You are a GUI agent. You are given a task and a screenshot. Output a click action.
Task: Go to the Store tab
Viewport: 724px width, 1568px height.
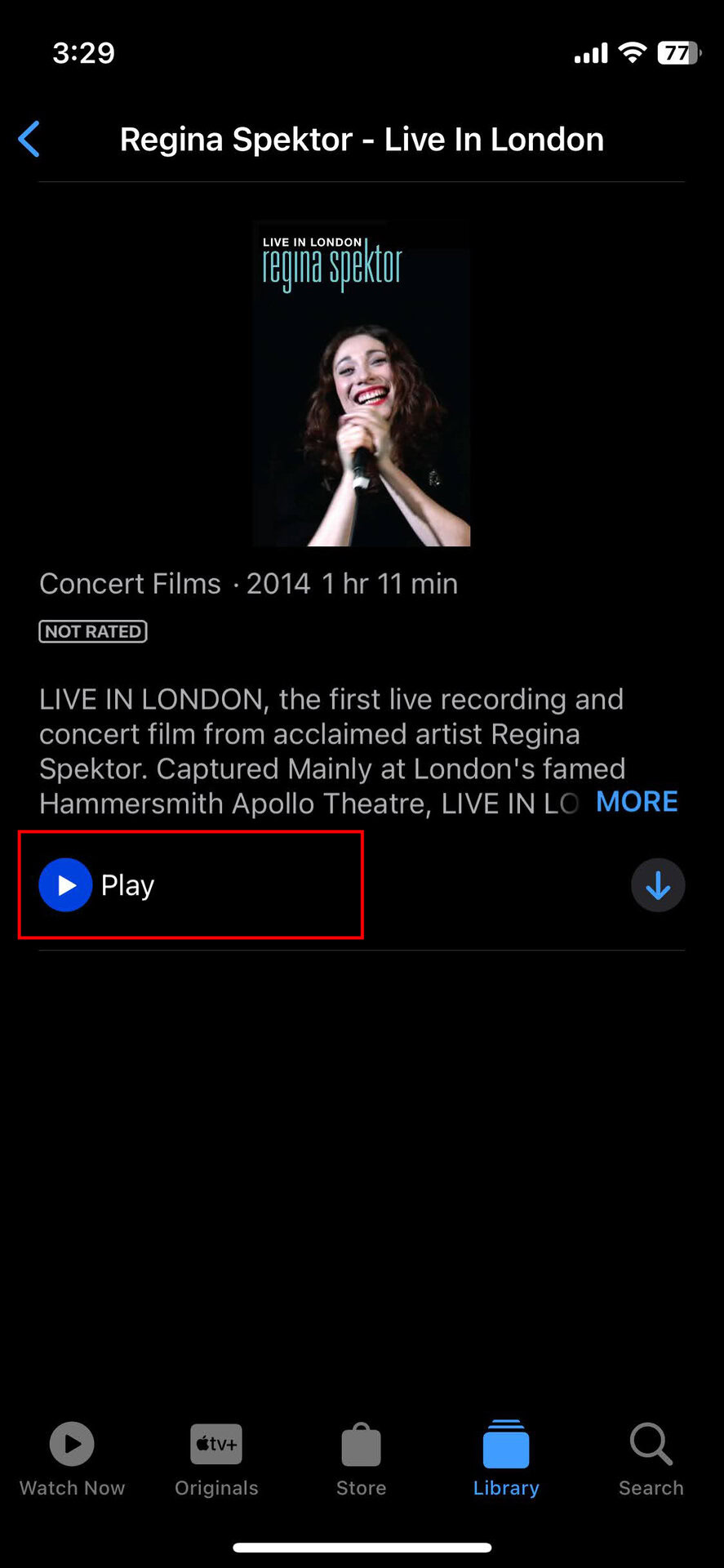[361, 1459]
